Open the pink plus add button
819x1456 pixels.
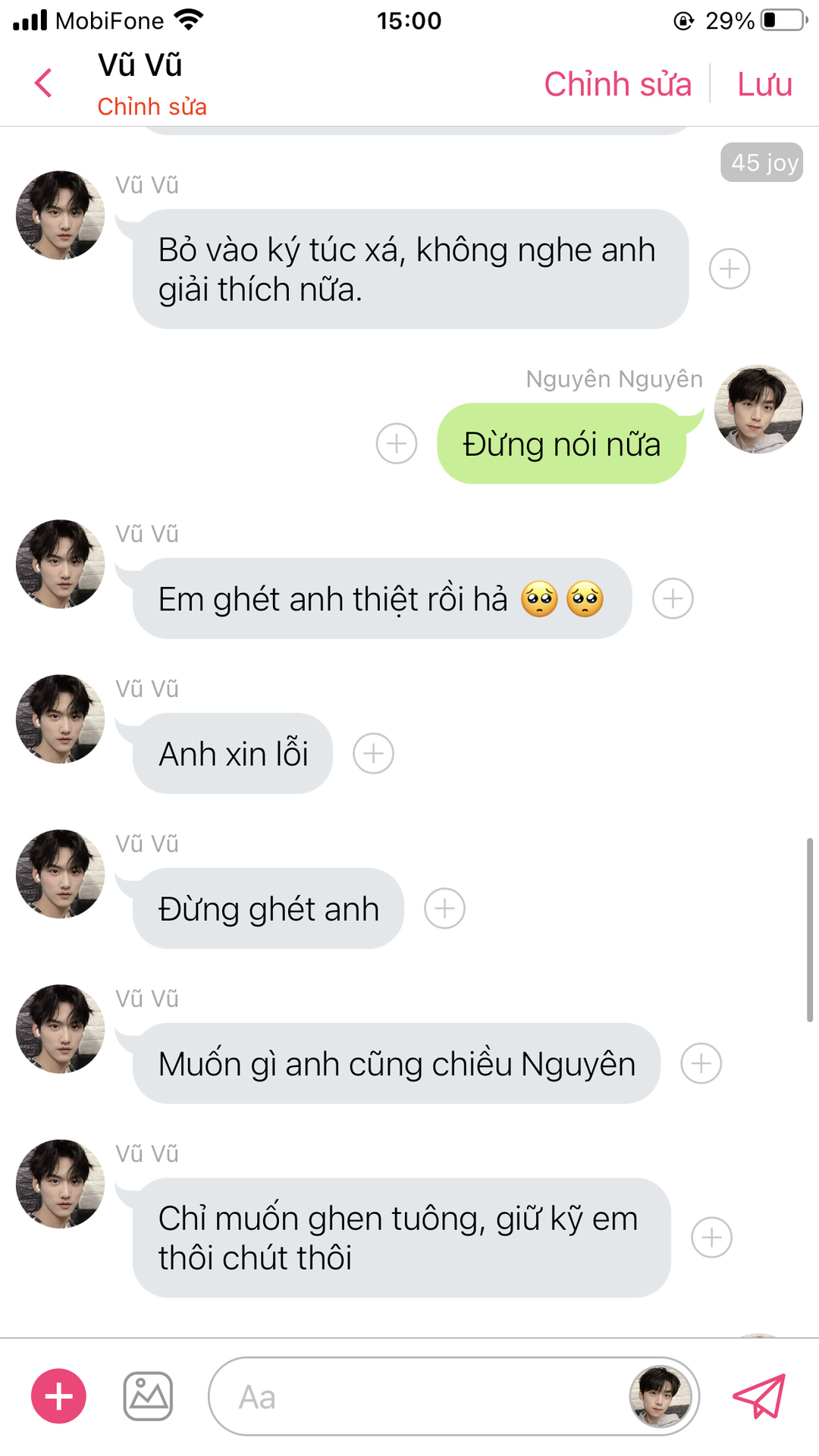pos(58,1396)
